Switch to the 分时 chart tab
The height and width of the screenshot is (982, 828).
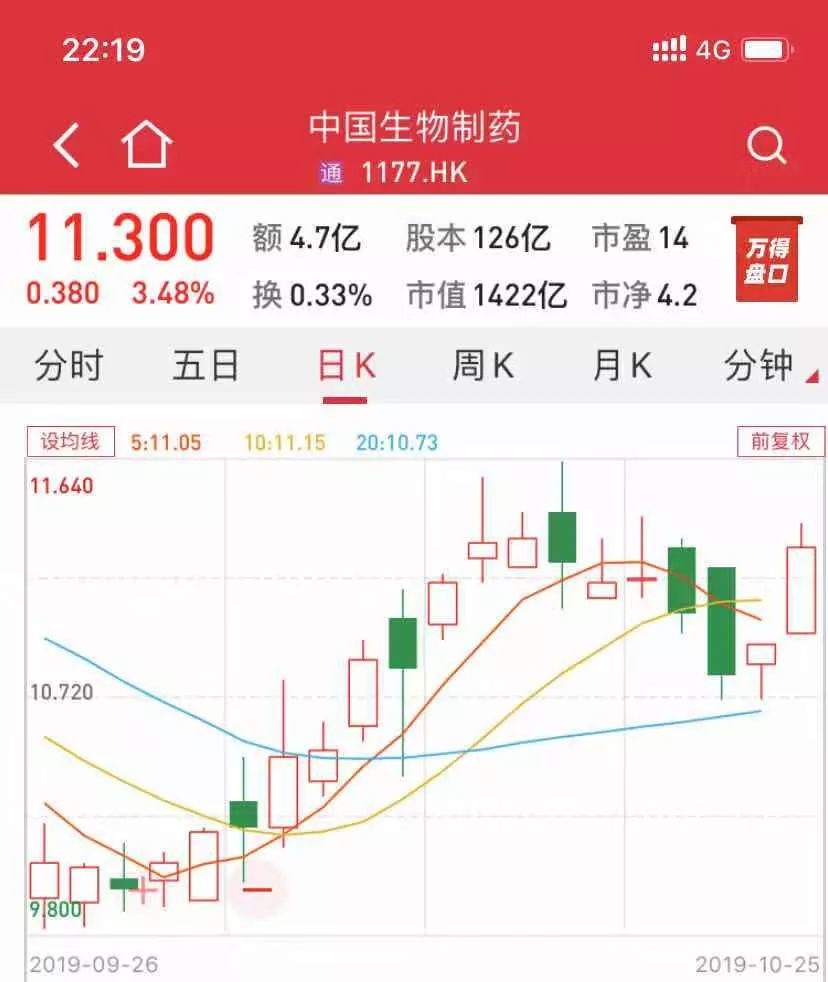pos(68,366)
